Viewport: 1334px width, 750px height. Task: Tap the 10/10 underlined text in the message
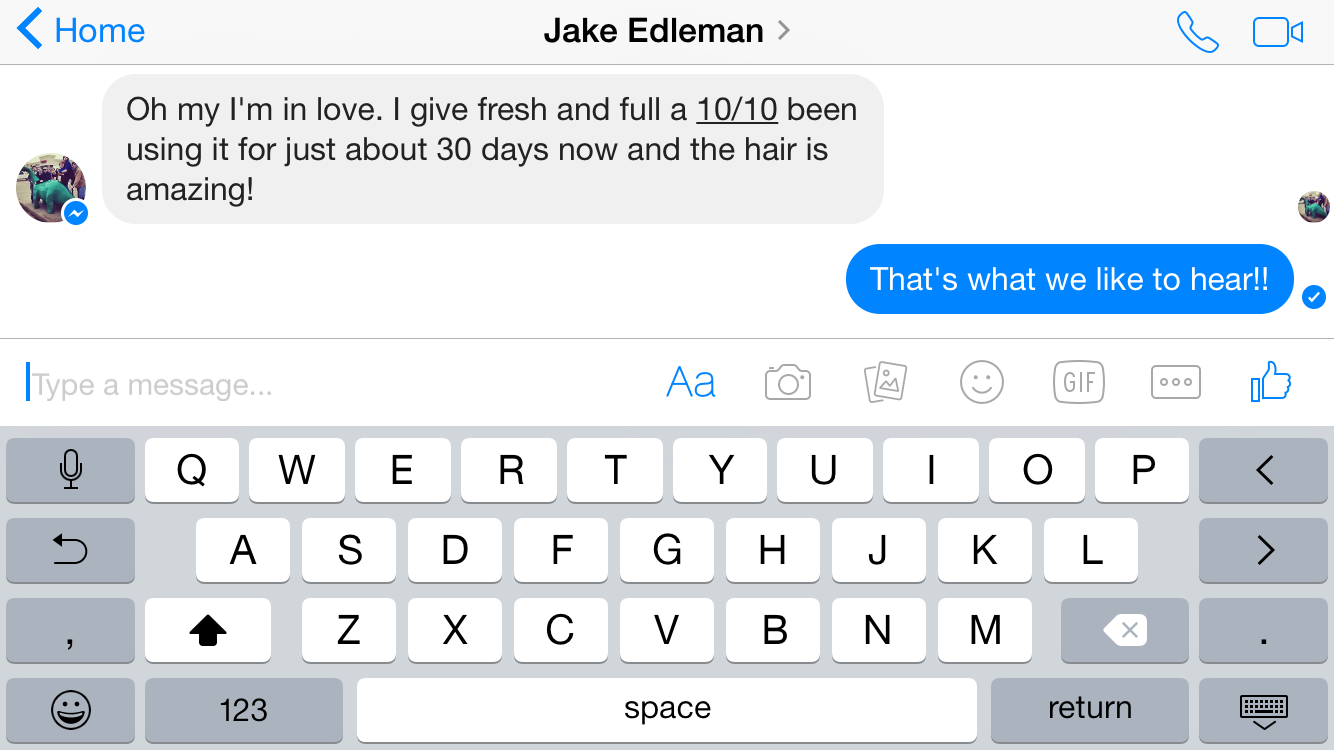pos(736,109)
